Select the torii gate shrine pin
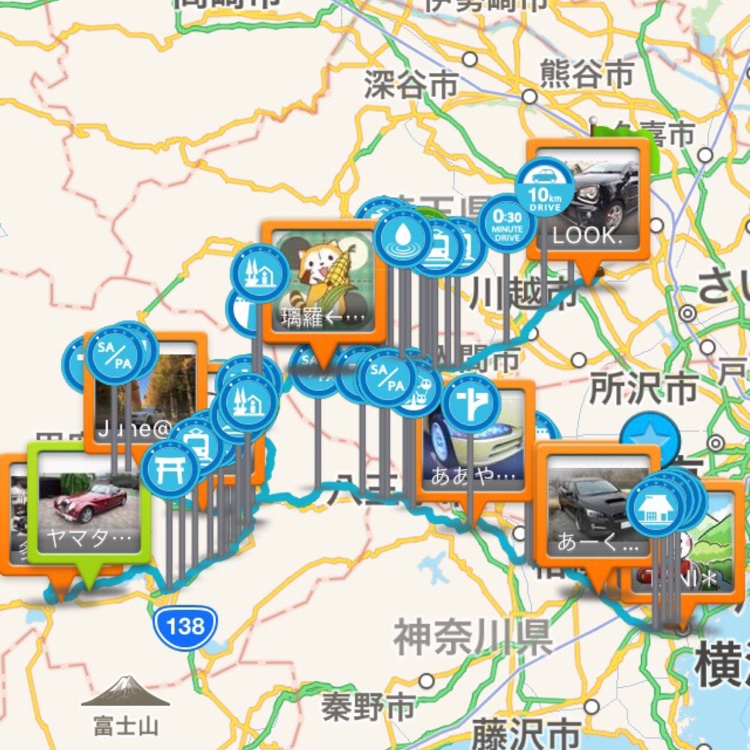Viewport: 750px width, 750px height. point(169,468)
